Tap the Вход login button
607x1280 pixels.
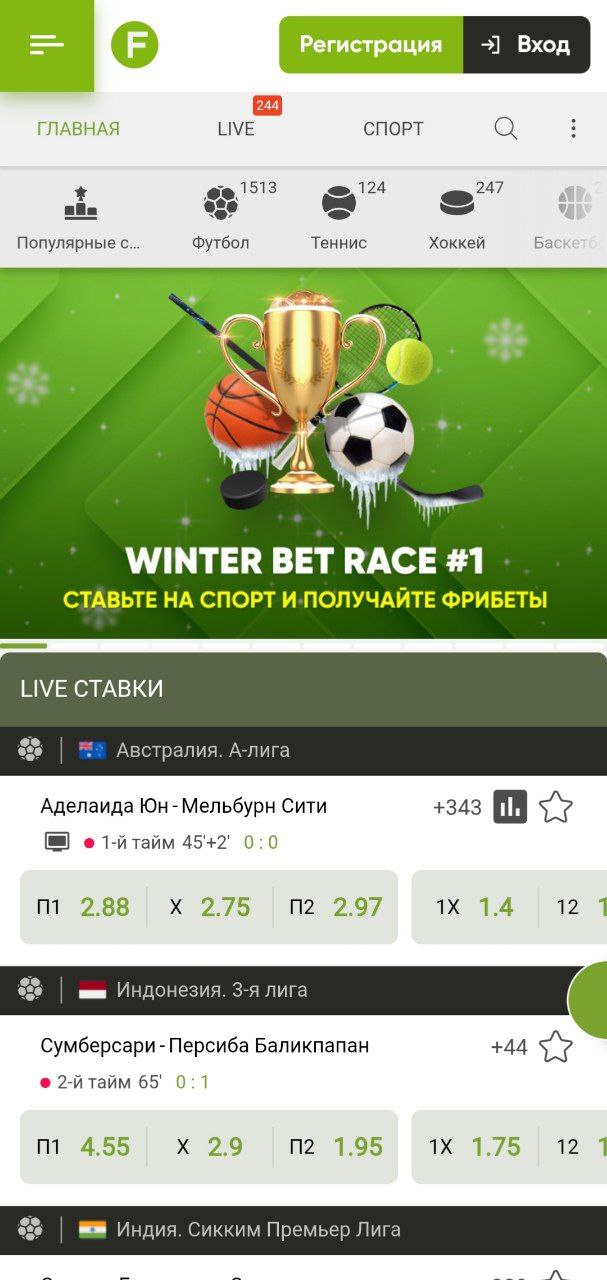tap(526, 45)
